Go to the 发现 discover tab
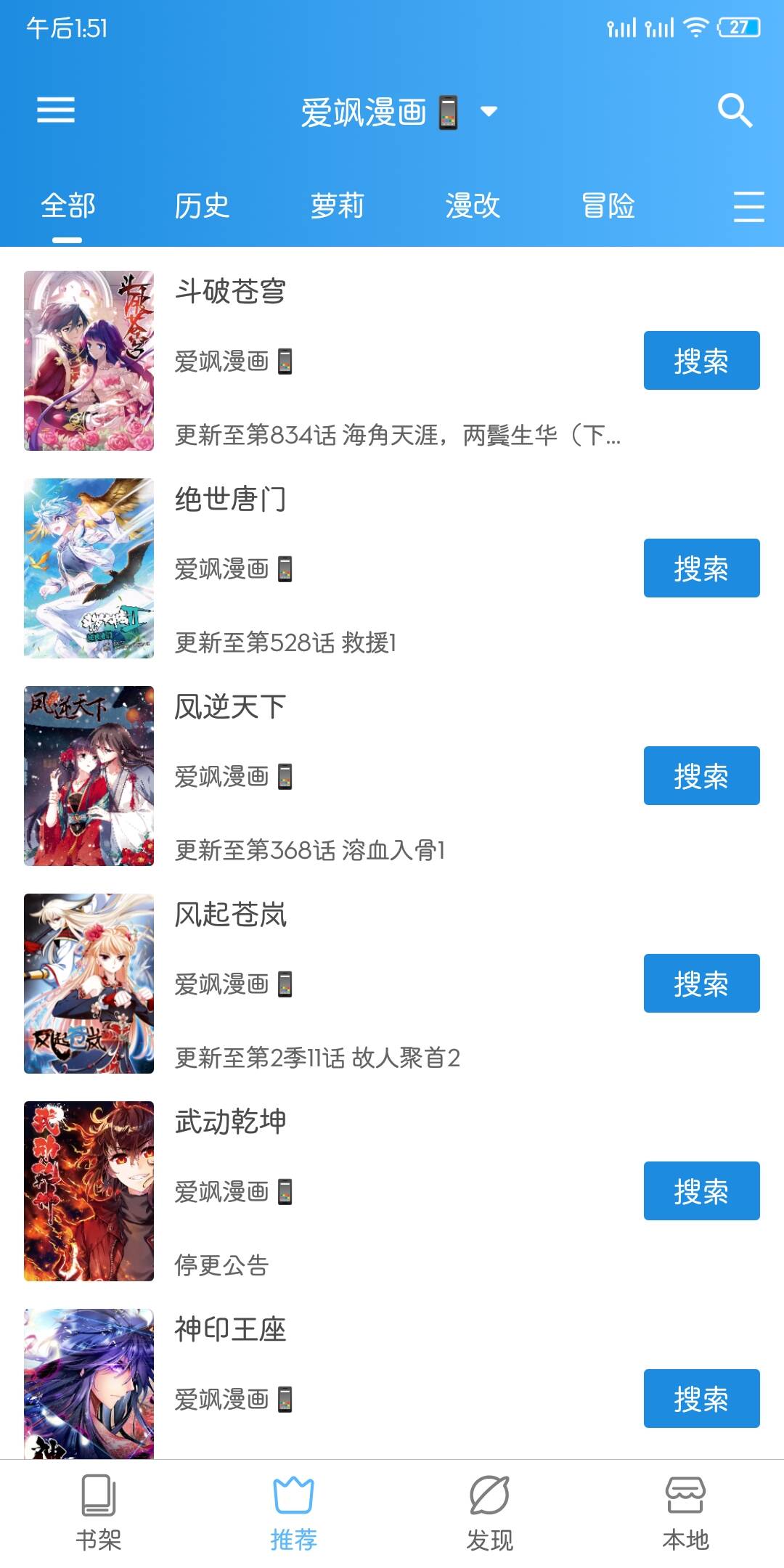The image size is (784, 1568). 489,1512
